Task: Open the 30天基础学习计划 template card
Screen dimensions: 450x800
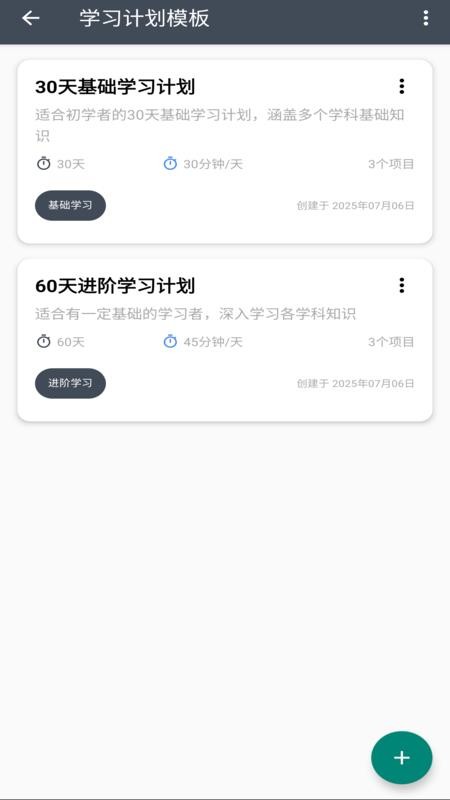Action: (225, 152)
